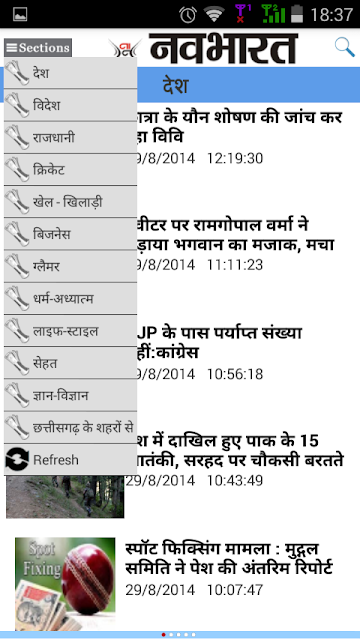The height and width of the screenshot is (640, 360).
Task: Select the देश section
Action: tap(70, 73)
